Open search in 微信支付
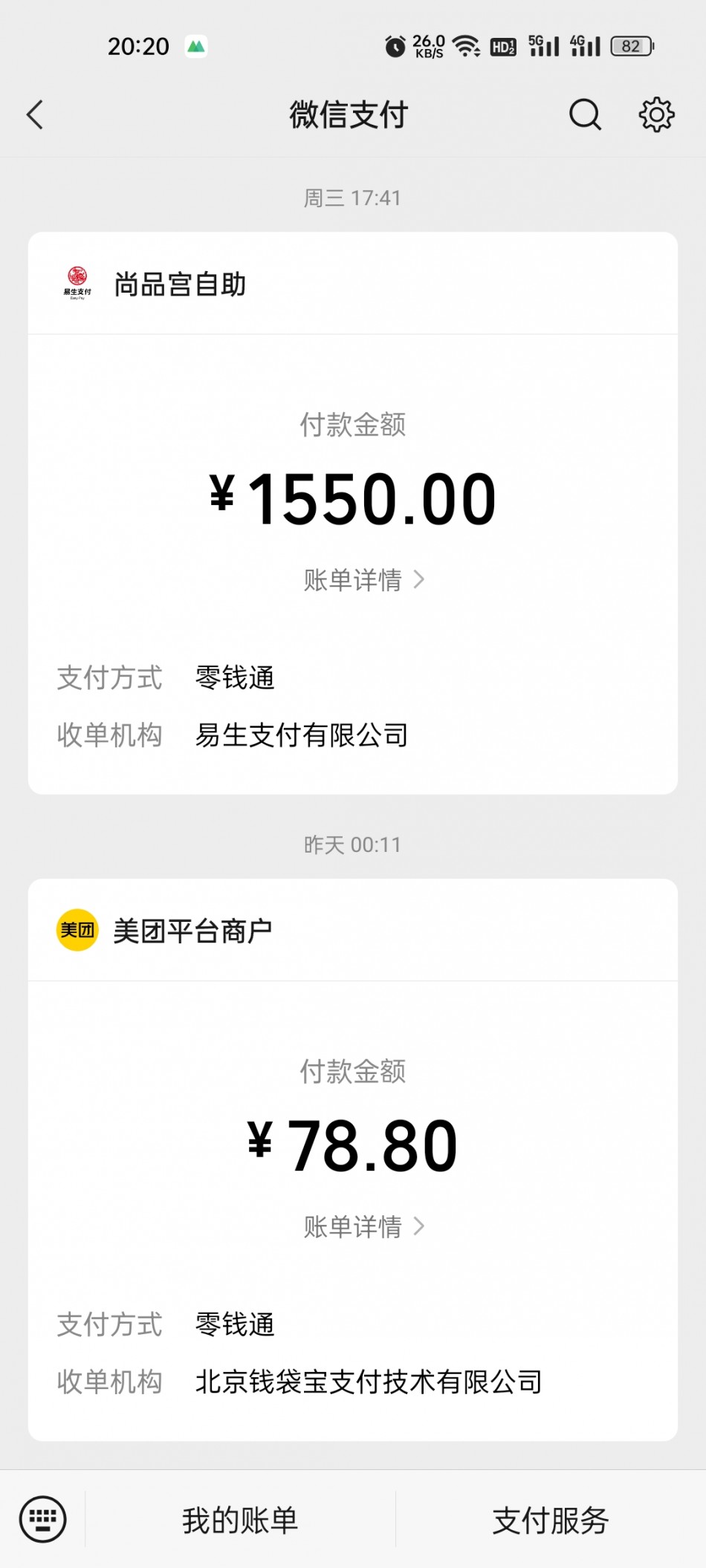The image size is (706, 1568). pyautogui.click(x=585, y=115)
